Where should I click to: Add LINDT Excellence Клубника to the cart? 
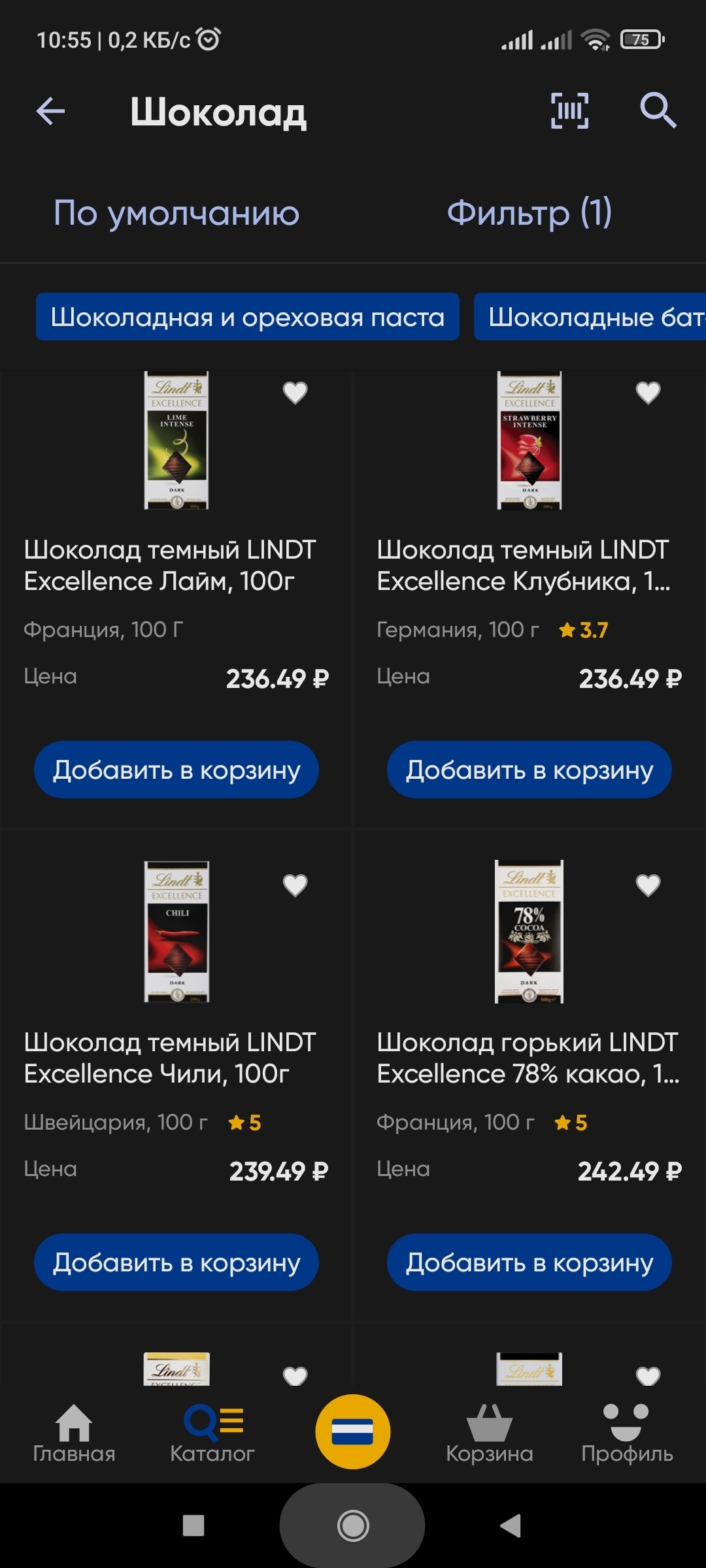tap(529, 770)
